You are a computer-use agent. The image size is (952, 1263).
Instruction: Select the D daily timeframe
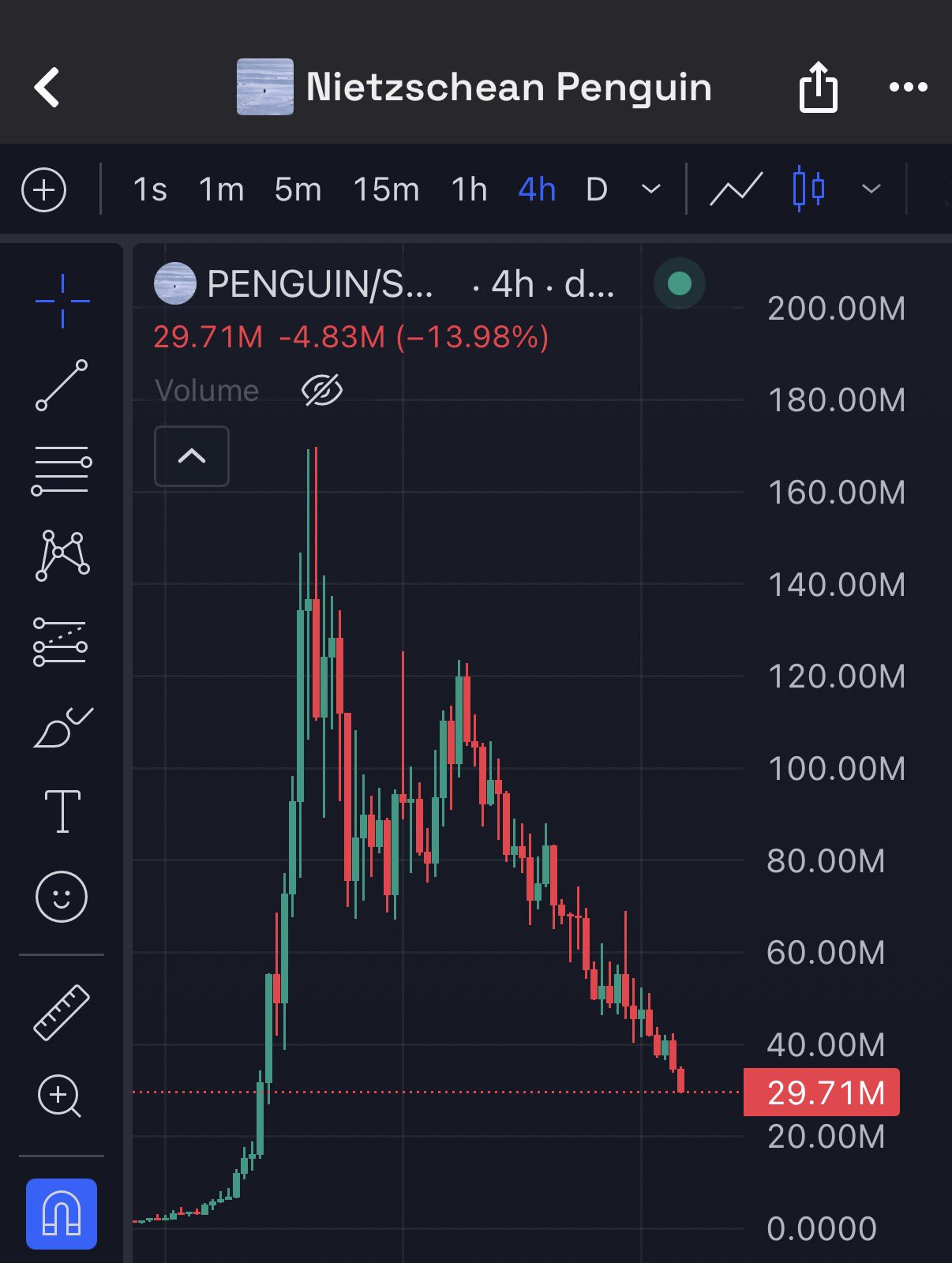(x=597, y=189)
